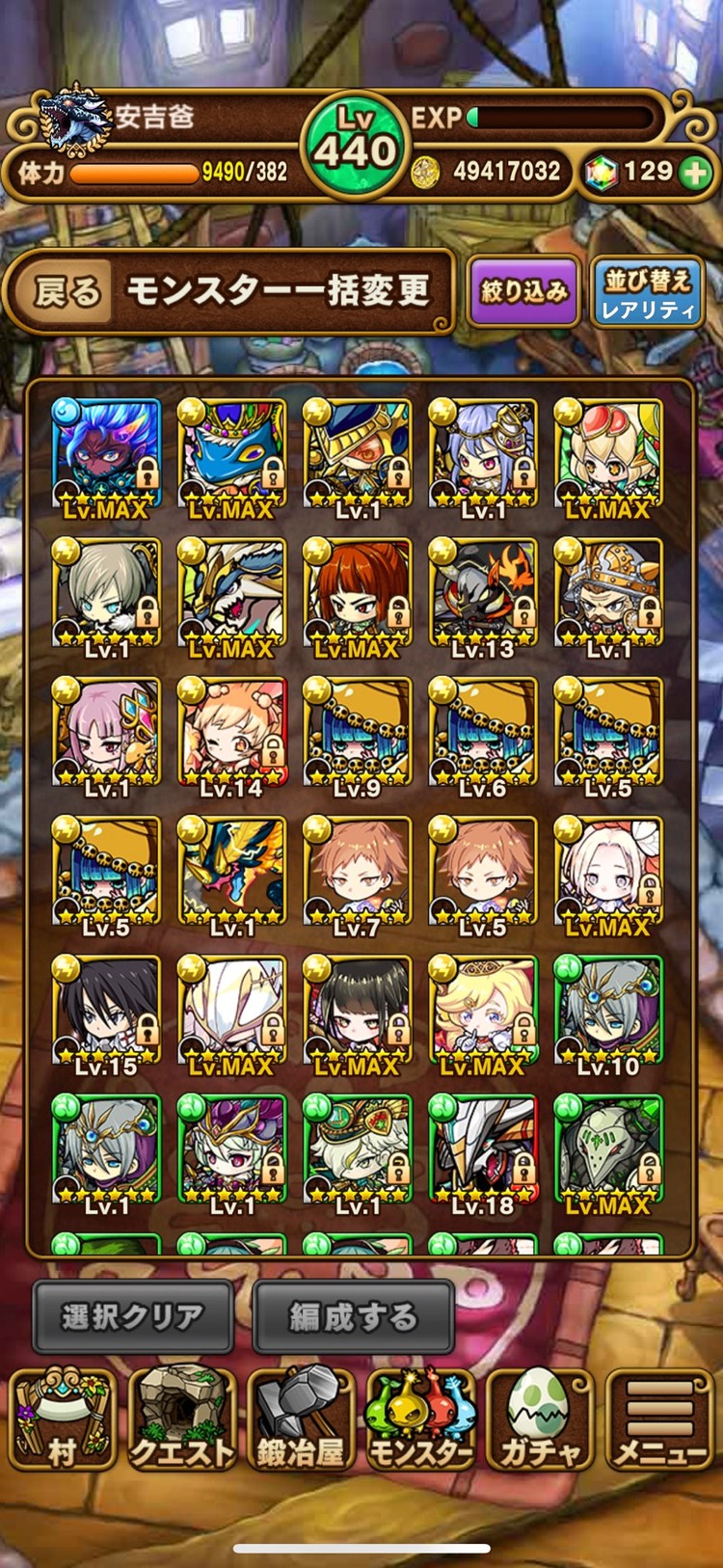723x1568 pixels.
Task: Tap 選択クリア to clear the selection
Action: click(133, 1316)
